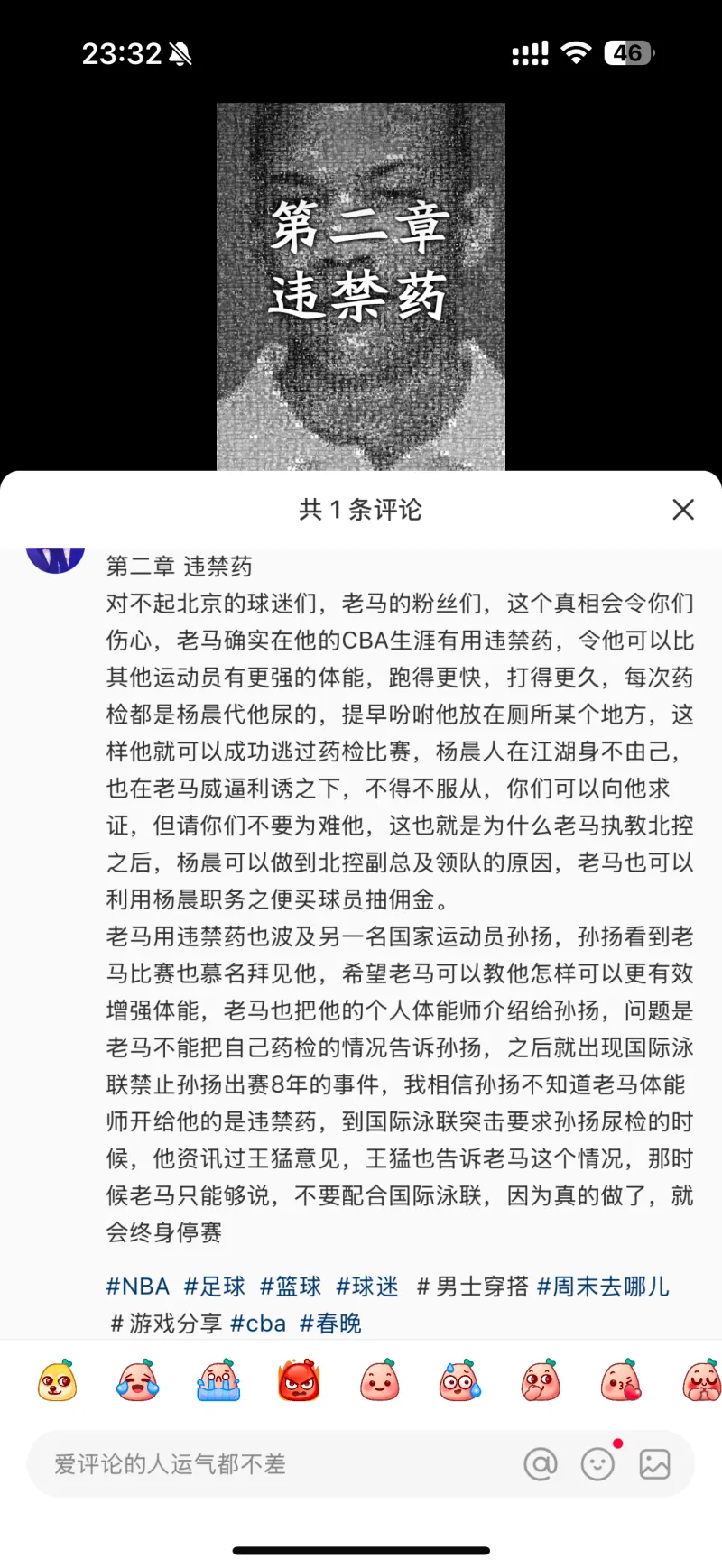Open the #cba hashtag
The image size is (722, 1568).
click(x=258, y=1324)
